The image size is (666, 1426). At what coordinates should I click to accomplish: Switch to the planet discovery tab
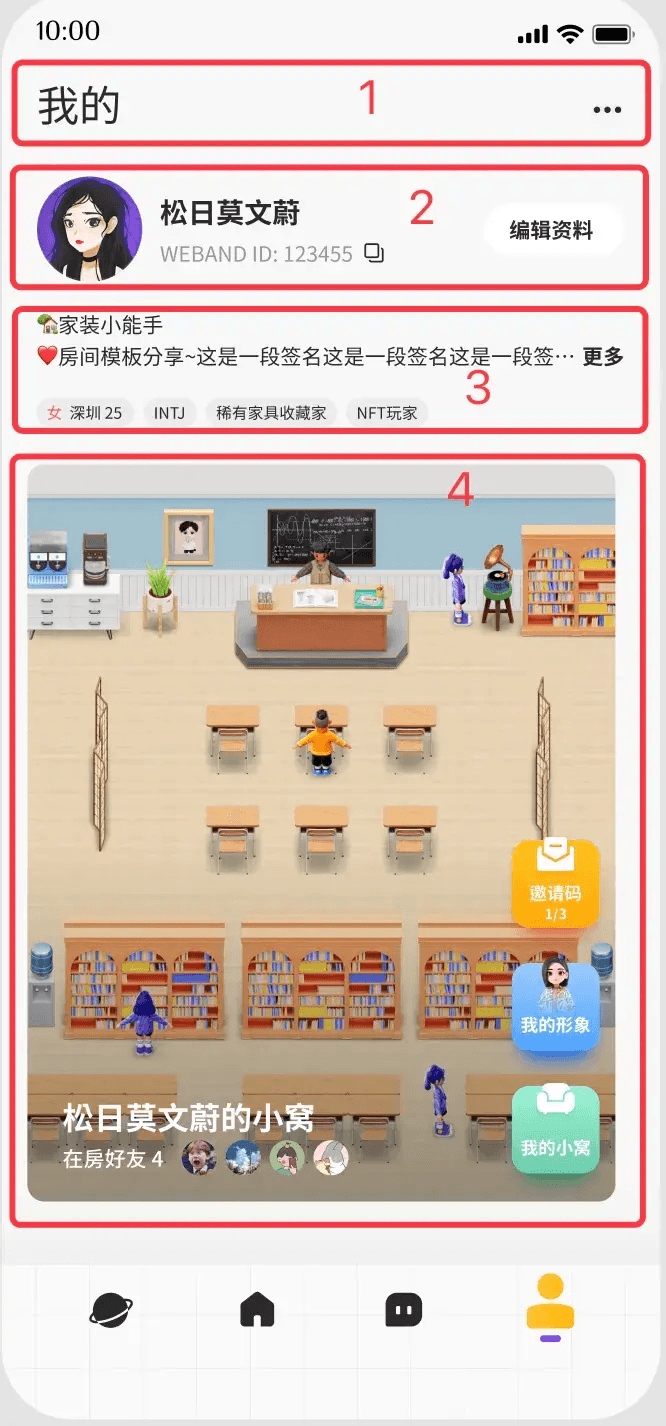coord(110,1308)
